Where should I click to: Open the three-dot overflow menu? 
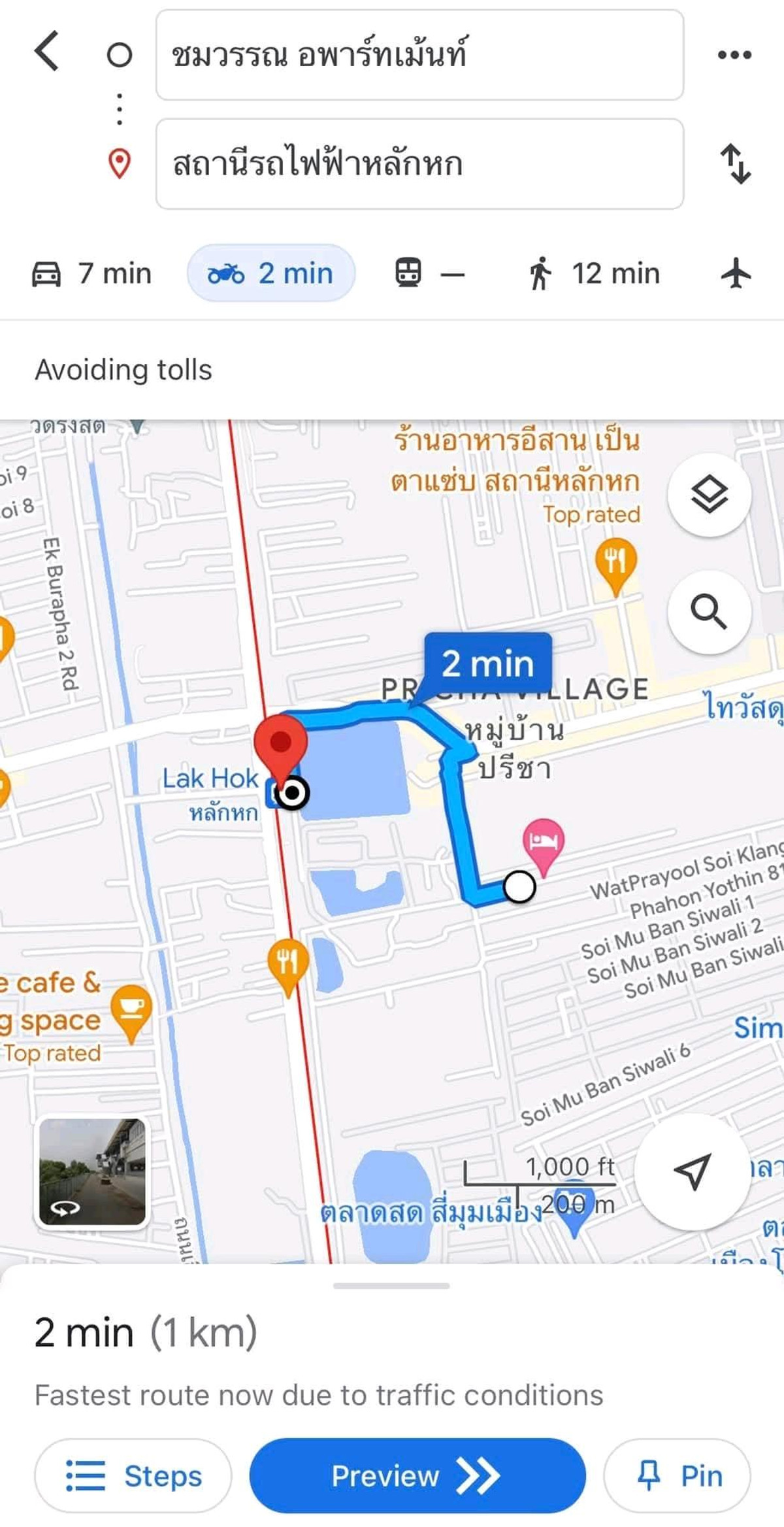734,55
